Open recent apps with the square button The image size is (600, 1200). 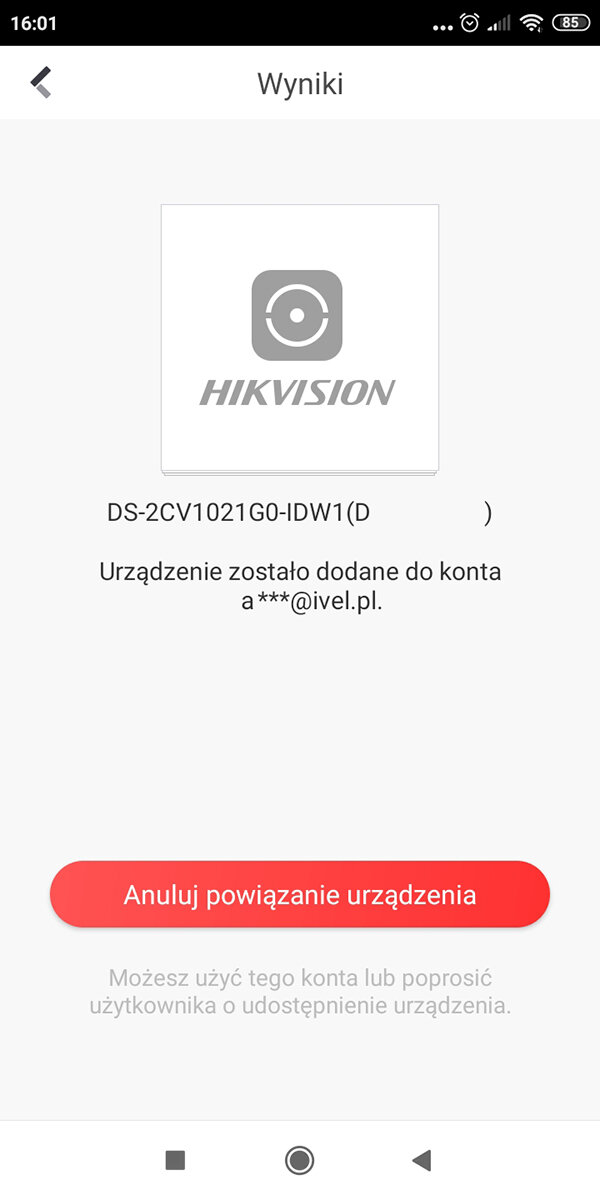175,1160
